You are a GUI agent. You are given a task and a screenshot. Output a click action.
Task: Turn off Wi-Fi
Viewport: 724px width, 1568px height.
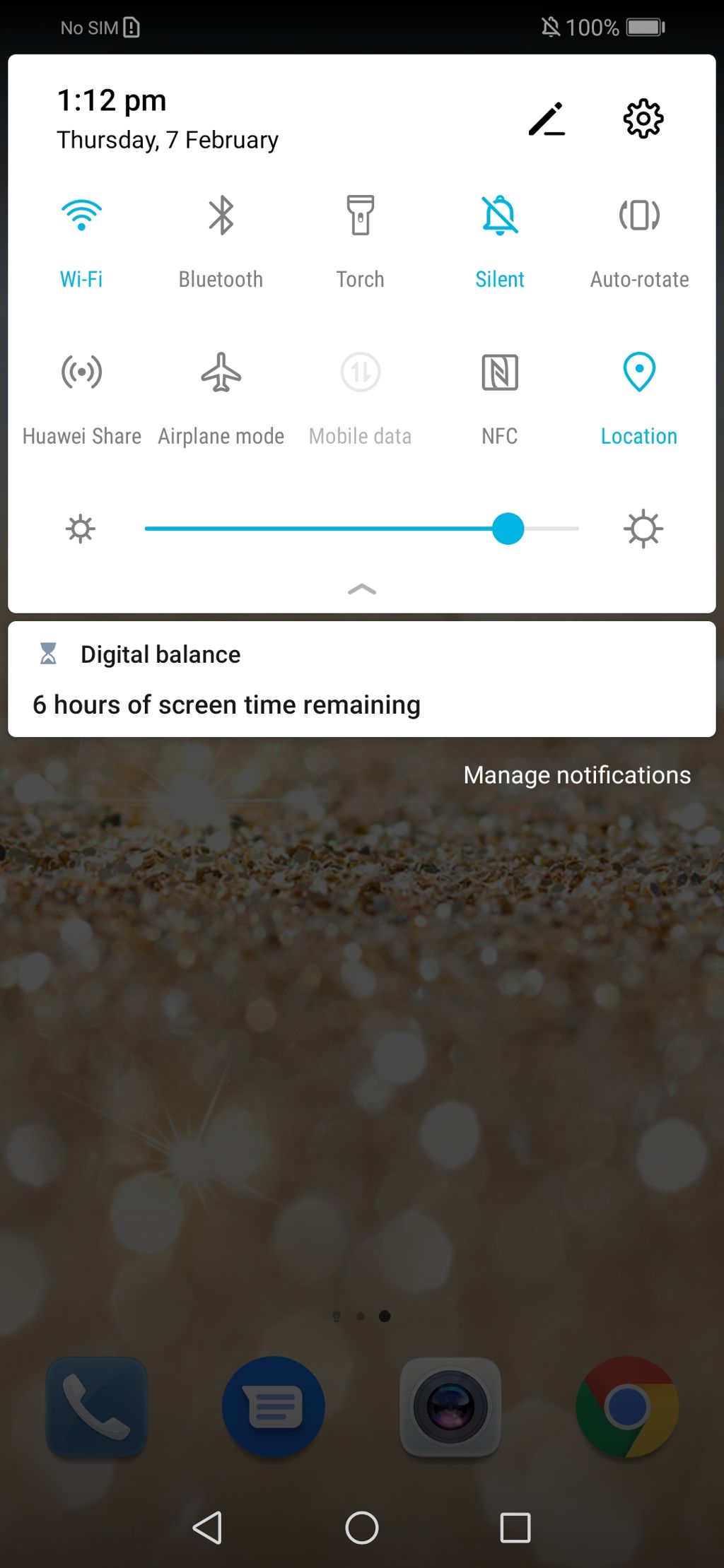point(81,216)
